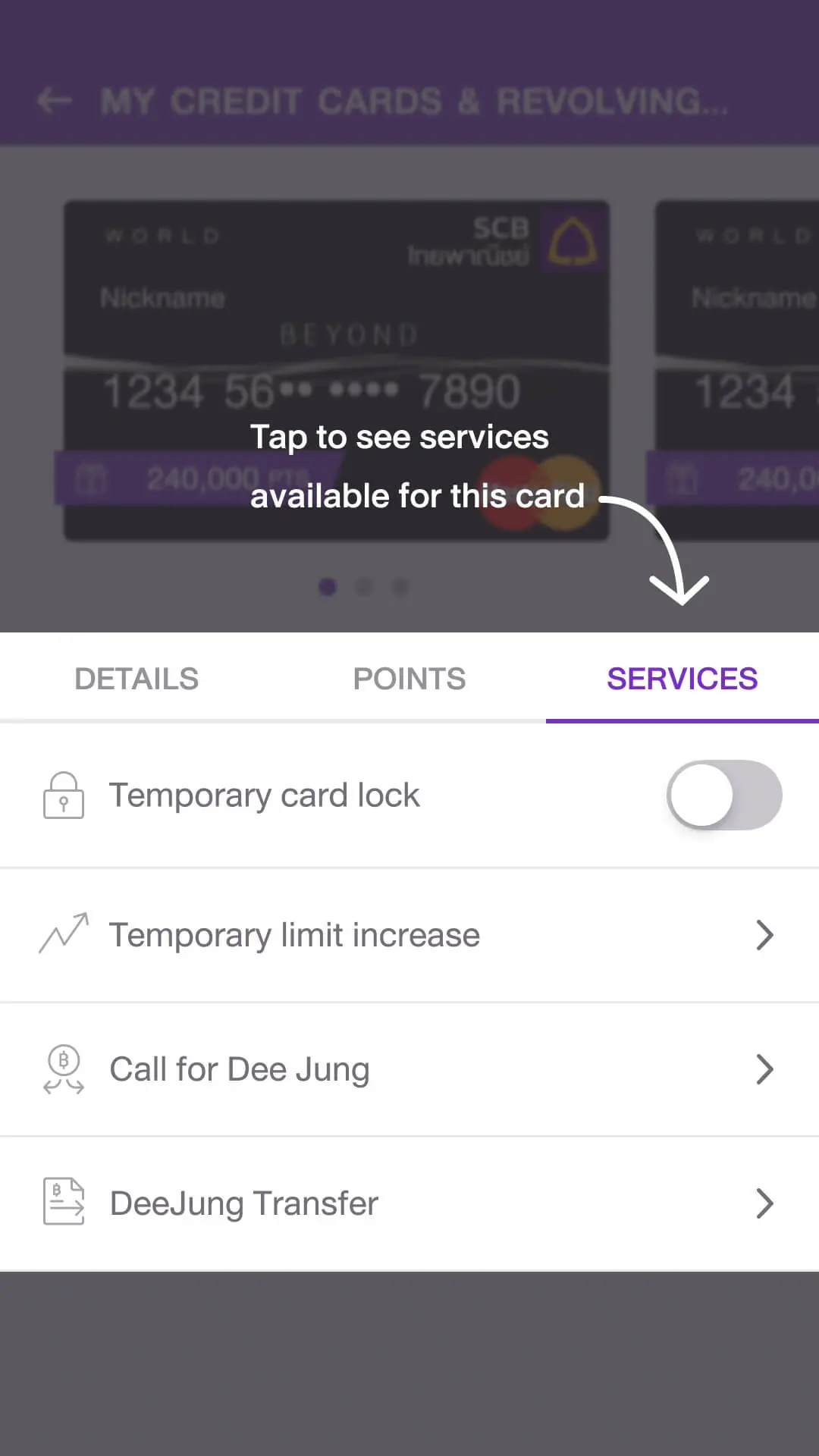The width and height of the screenshot is (819, 1456).
Task: Open Temporary limit increase
Action: coord(409,935)
